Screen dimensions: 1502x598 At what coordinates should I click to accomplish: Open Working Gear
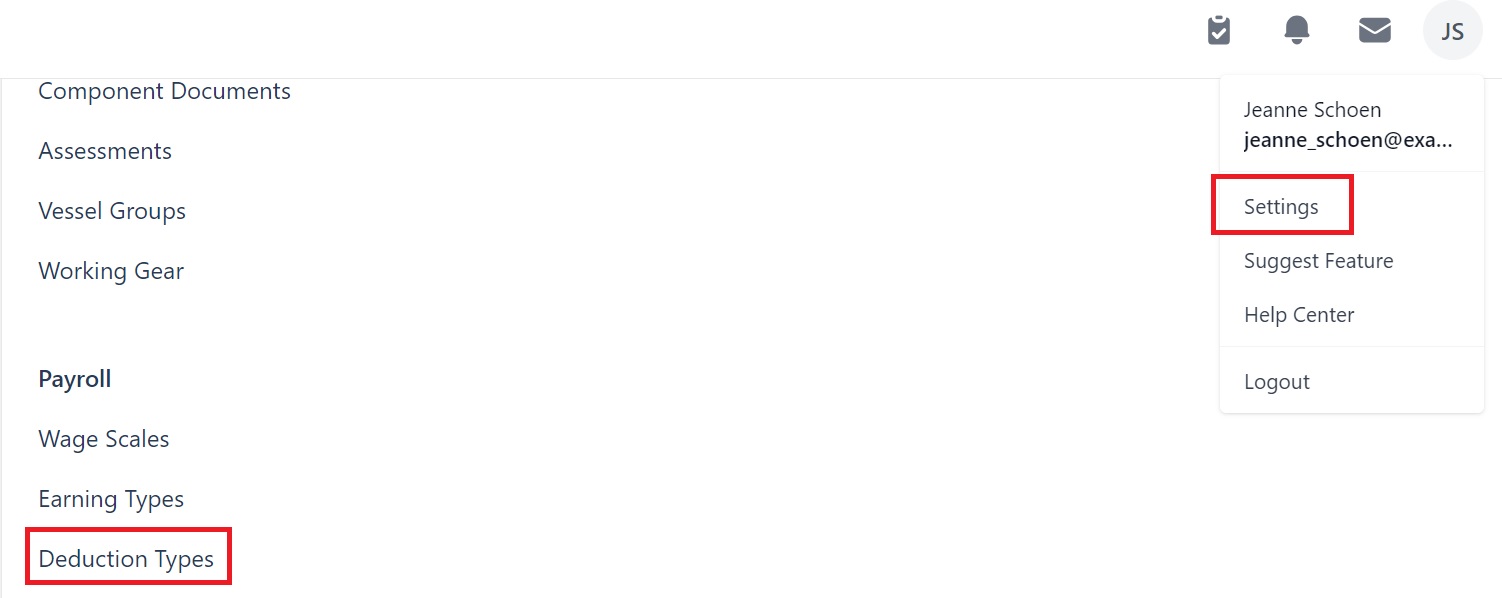(x=111, y=271)
